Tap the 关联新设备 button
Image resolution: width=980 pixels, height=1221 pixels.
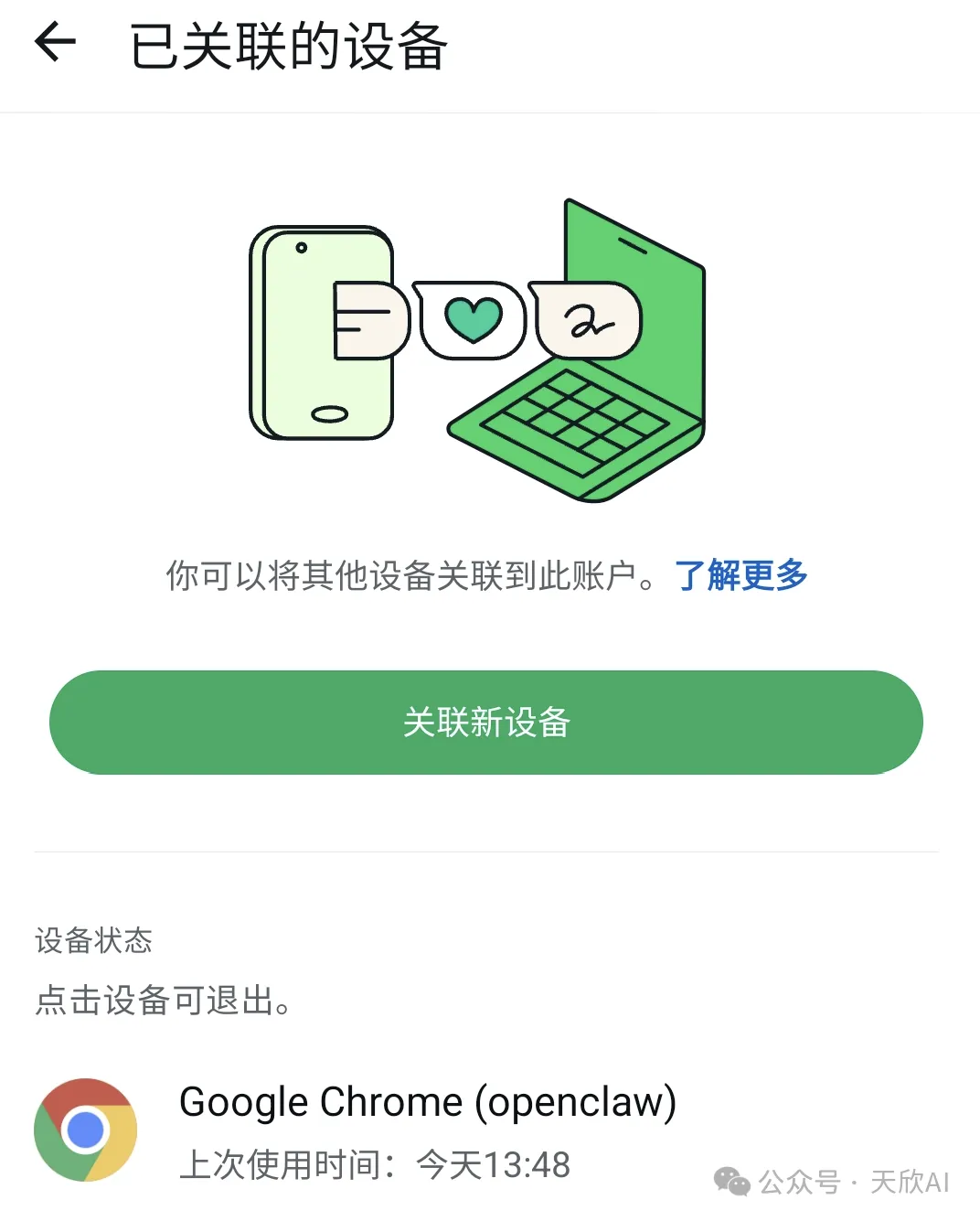coord(485,723)
